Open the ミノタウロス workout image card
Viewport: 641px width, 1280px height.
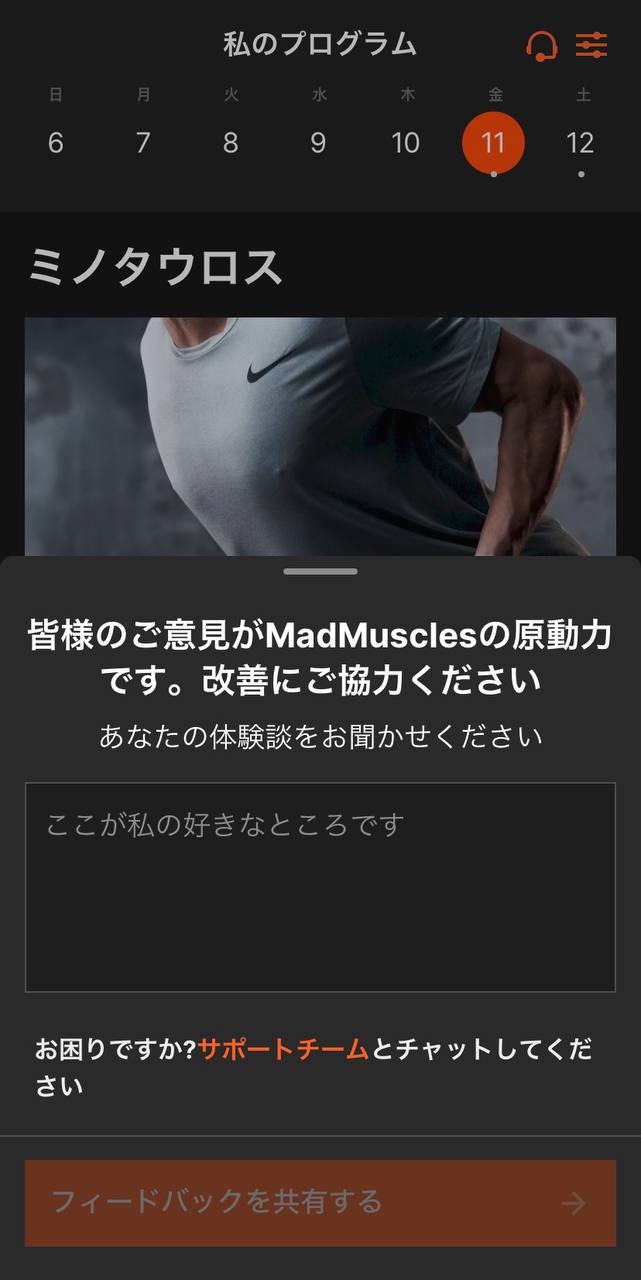coord(320,435)
